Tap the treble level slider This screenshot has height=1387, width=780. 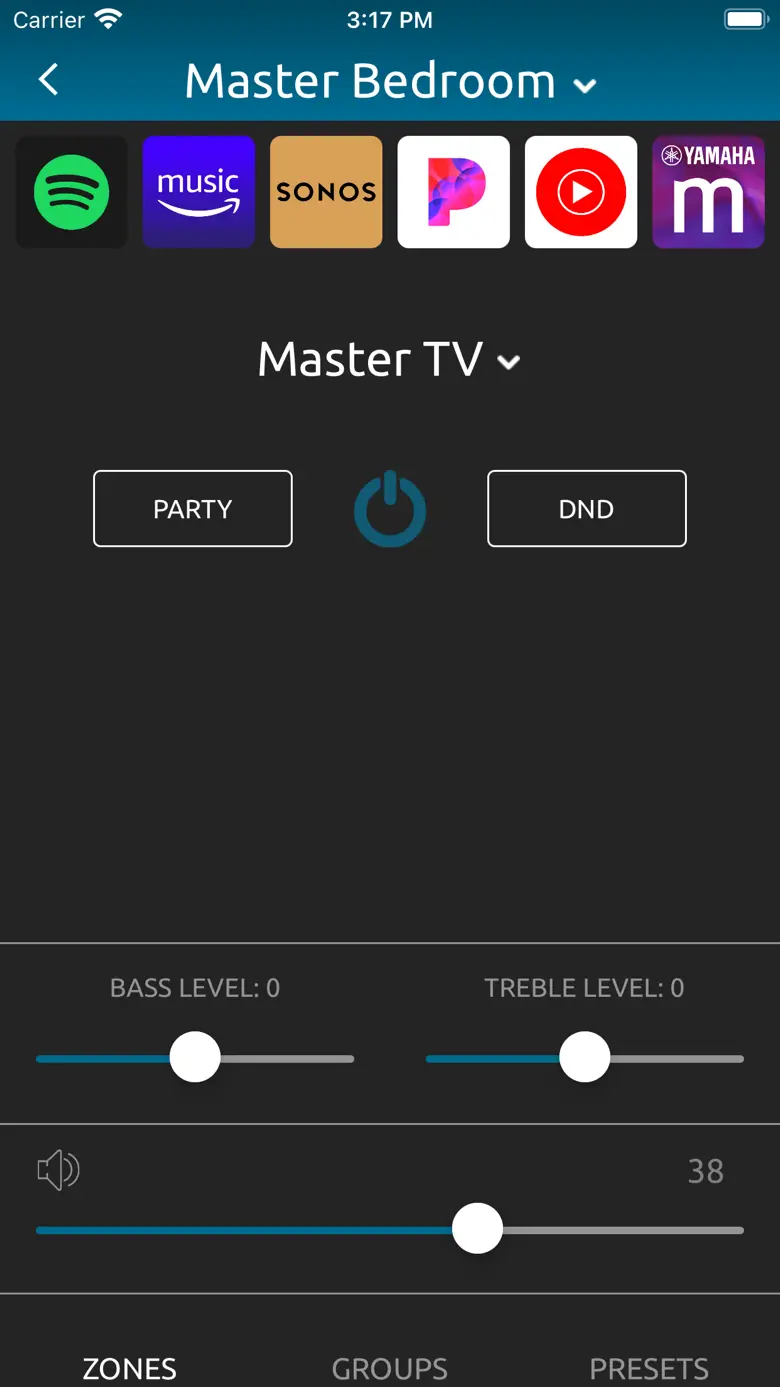[x=585, y=1058]
